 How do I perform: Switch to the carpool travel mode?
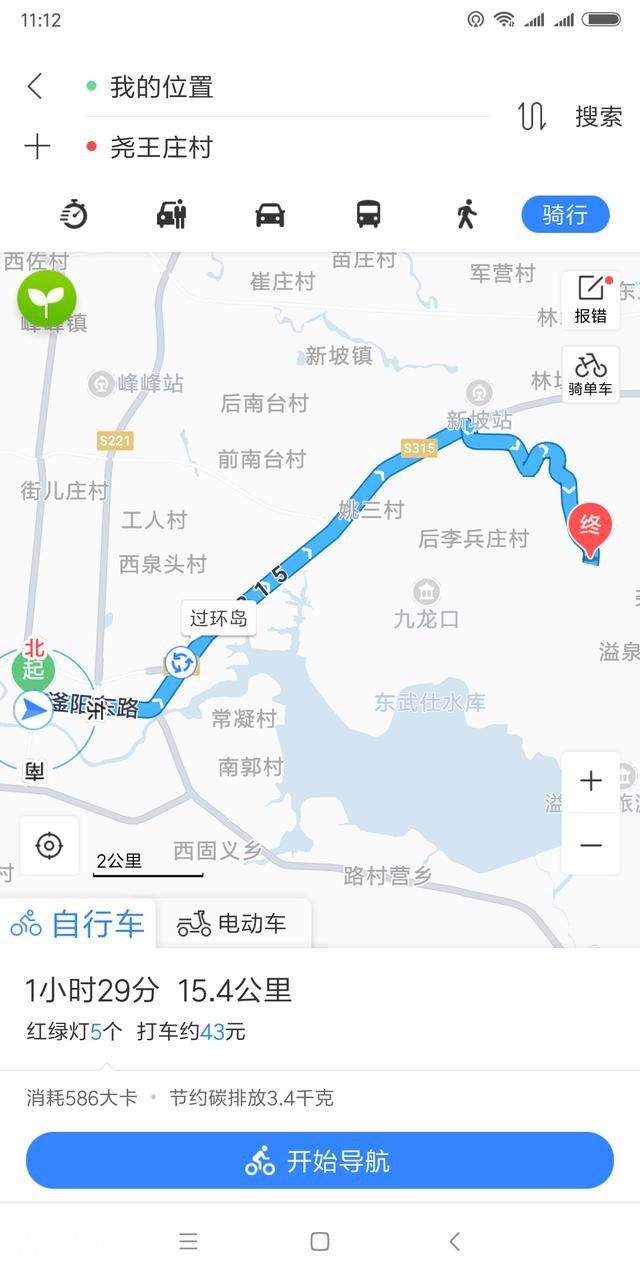[x=172, y=214]
